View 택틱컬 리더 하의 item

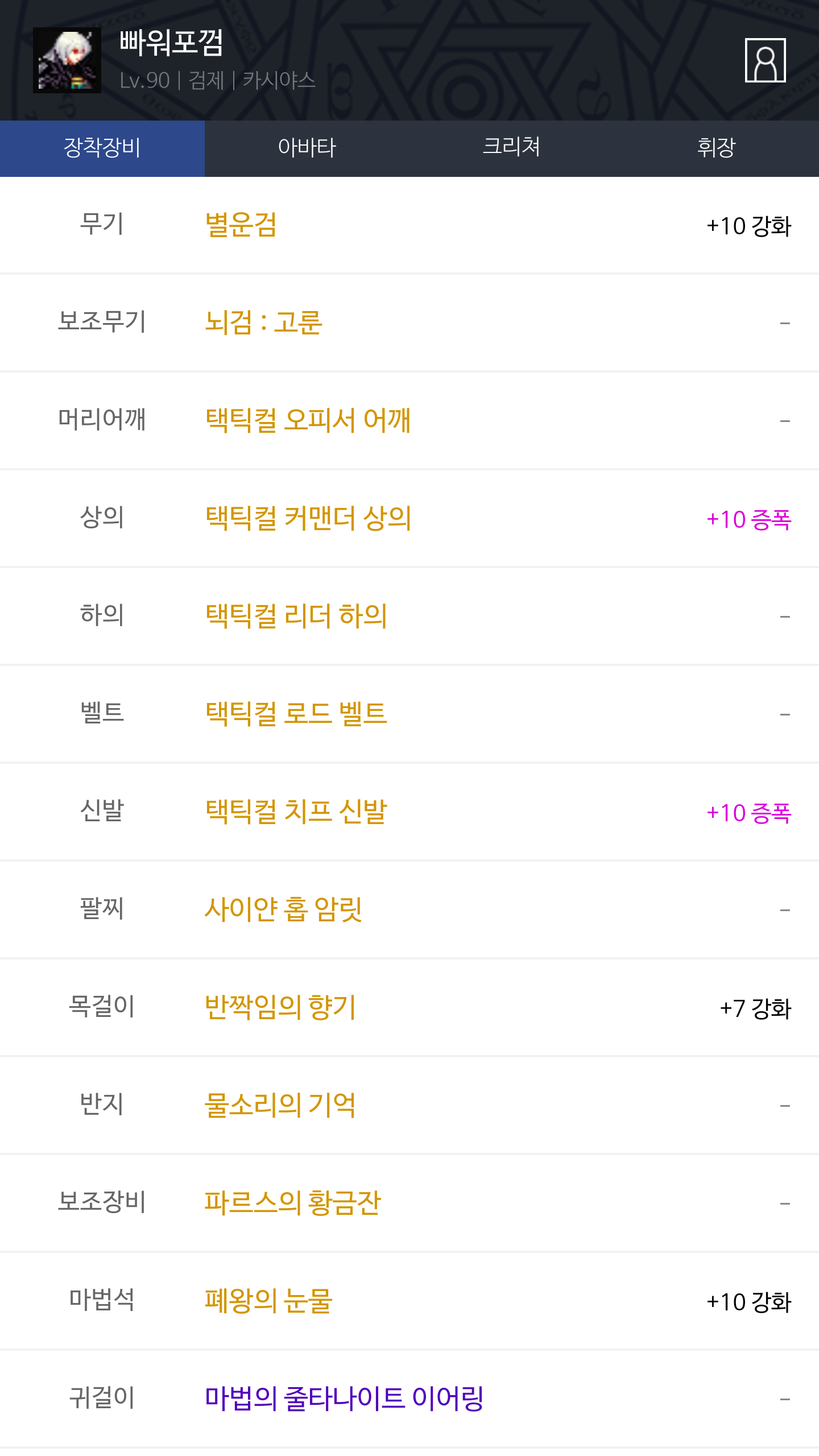click(x=409, y=617)
